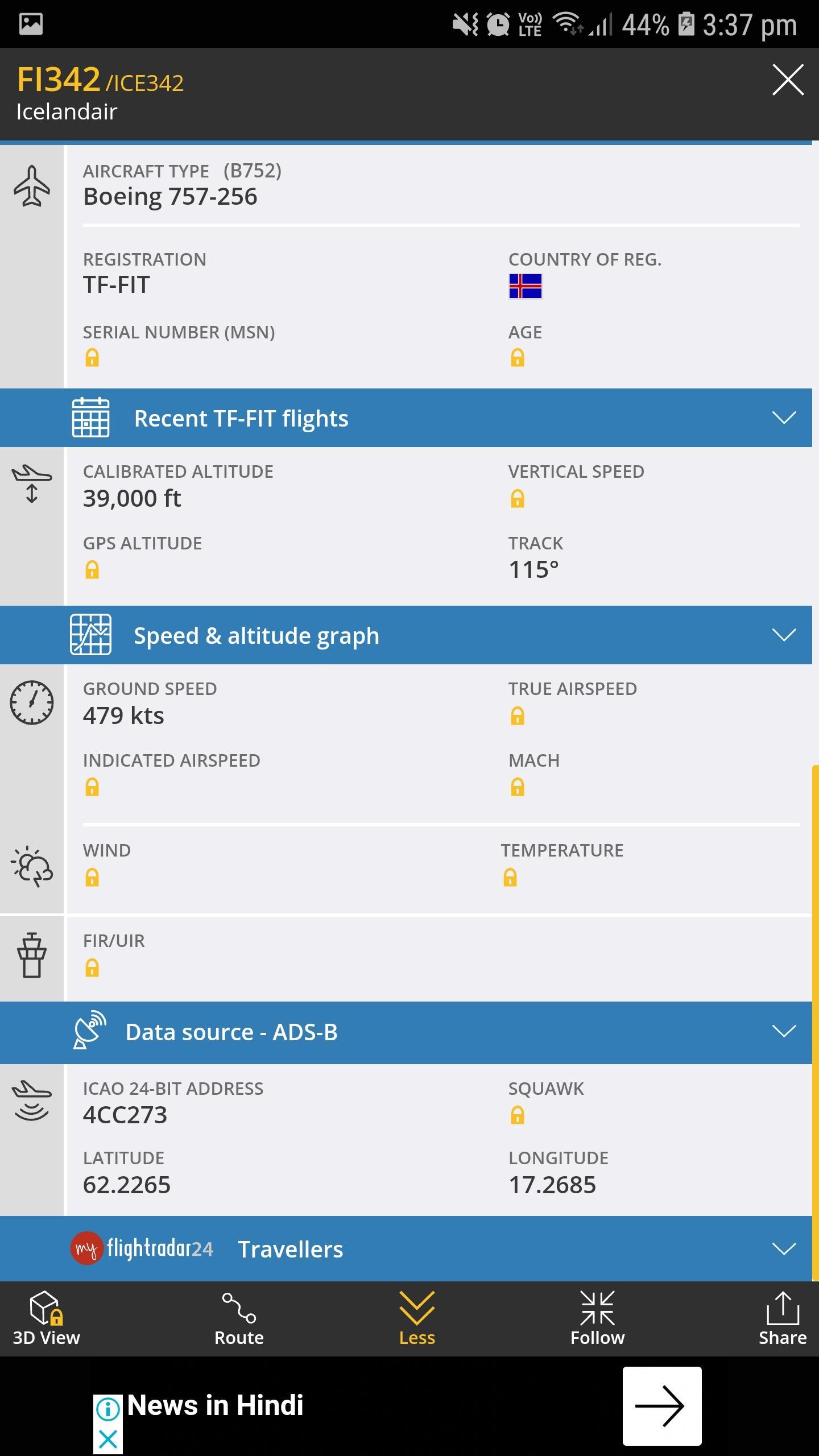819x1456 pixels.
Task: Dismiss the News in Hindi ad
Action: coord(107,1440)
